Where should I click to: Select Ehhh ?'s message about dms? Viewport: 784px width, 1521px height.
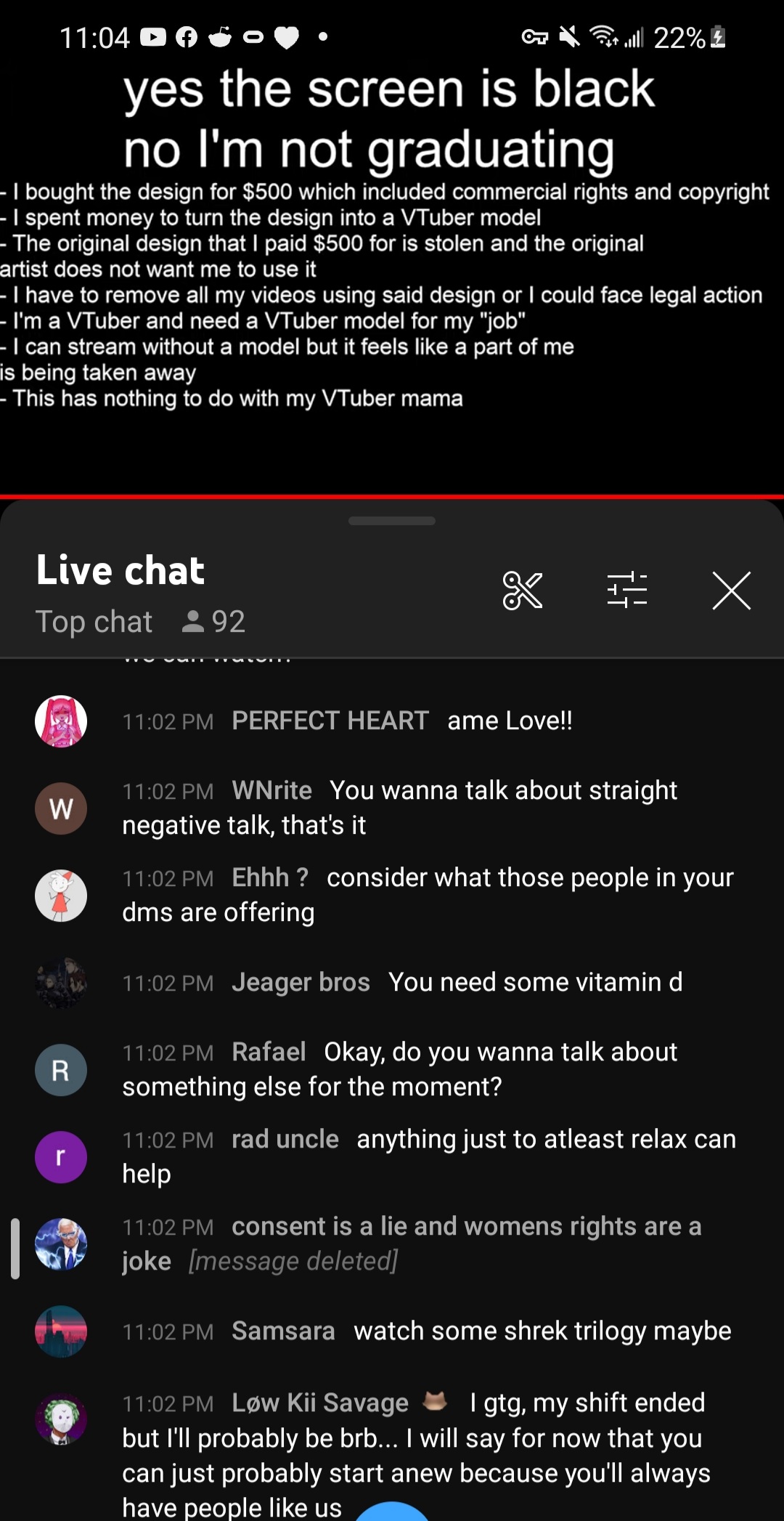pos(392,896)
